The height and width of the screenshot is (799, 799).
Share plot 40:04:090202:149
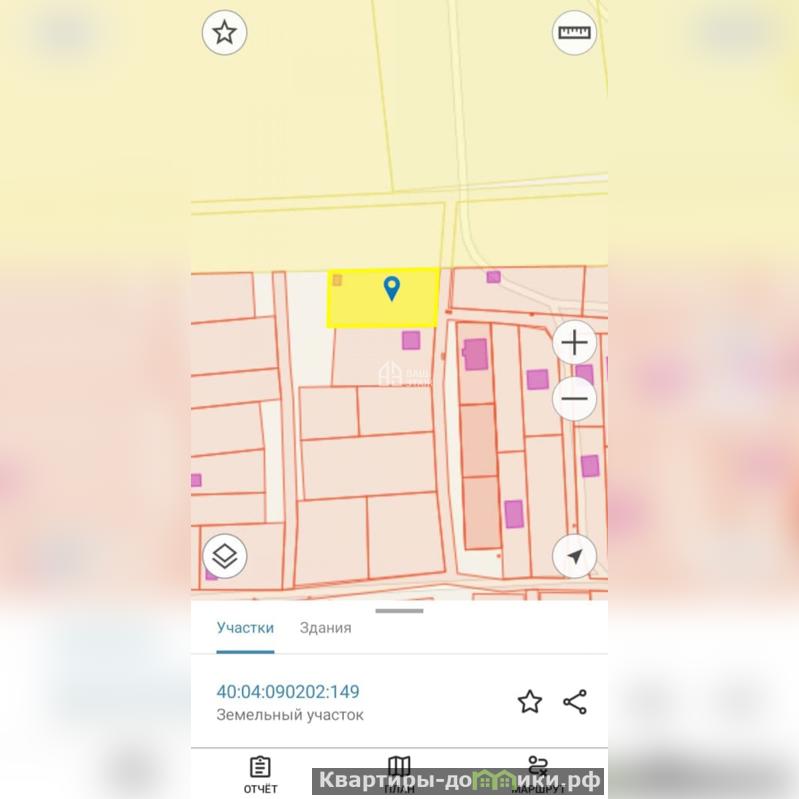(575, 702)
